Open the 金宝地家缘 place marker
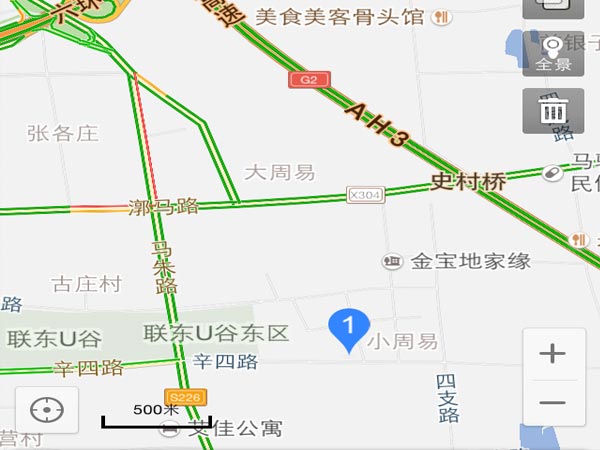The width and height of the screenshot is (600, 450). tap(393, 262)
